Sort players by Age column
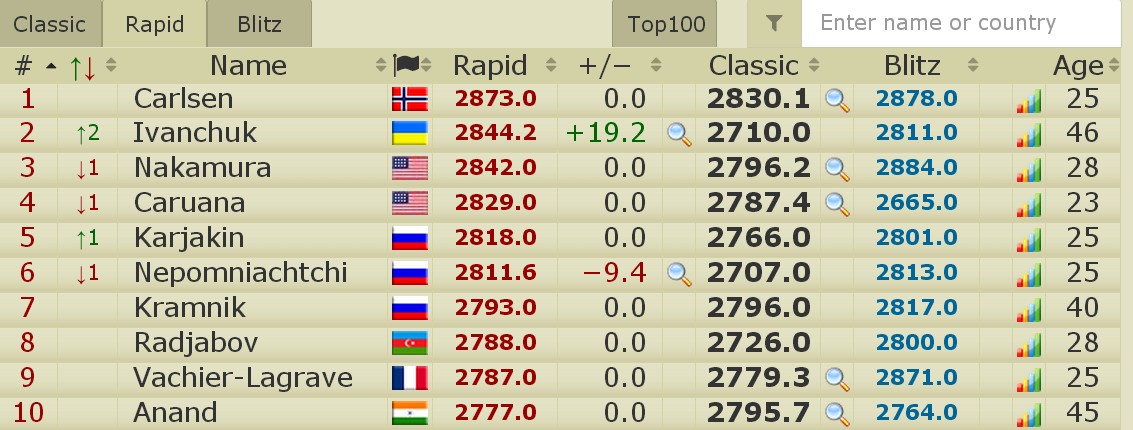This screenshot has width=1133, height=430. (x=1076, y=66)
